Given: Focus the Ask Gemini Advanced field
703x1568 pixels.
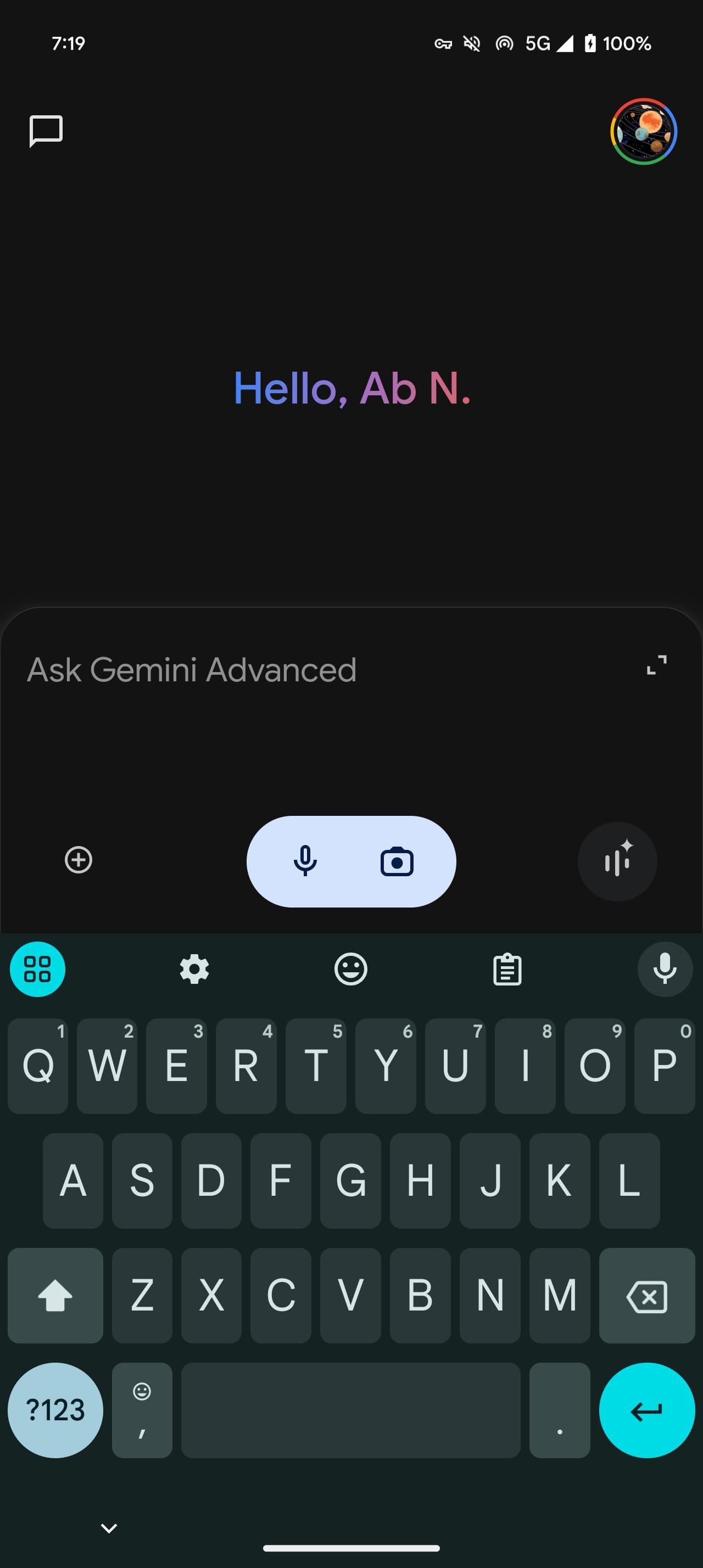Looking at the screenshot, I should point(304,670).
